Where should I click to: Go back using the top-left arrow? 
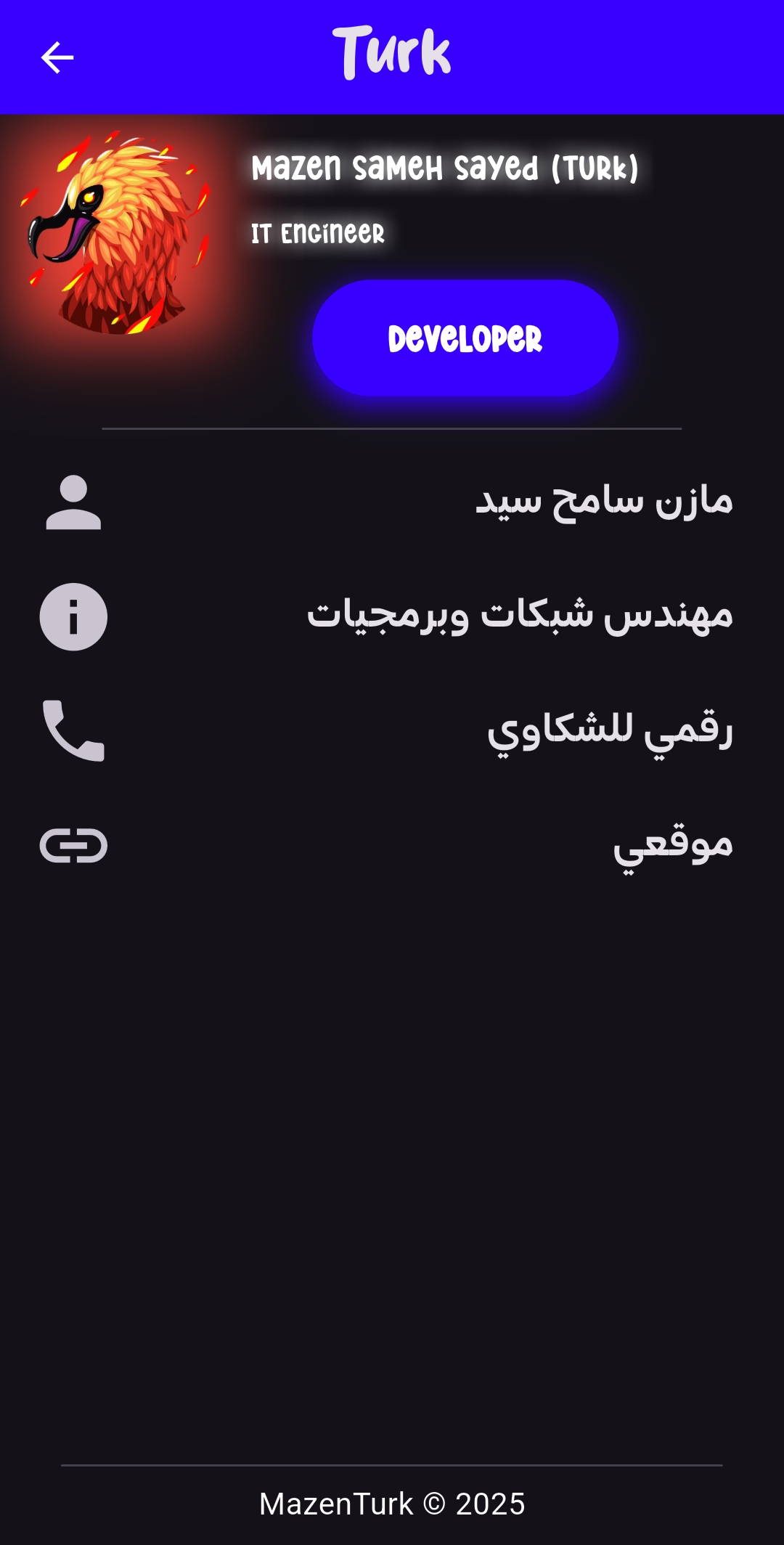pyautogui.click(x=57, y=58)
